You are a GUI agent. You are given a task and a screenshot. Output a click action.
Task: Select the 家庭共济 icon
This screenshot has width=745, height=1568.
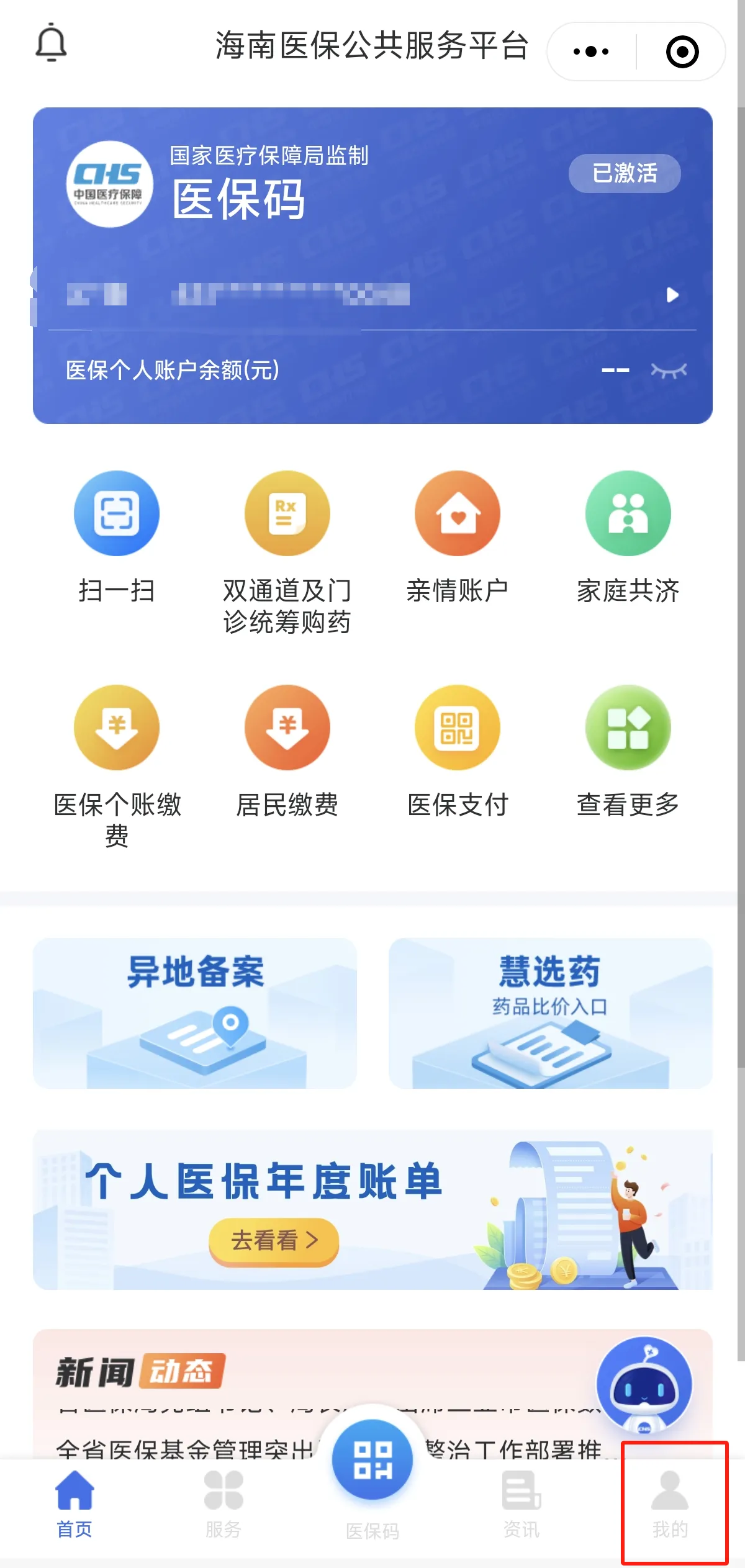pos(627,513)
